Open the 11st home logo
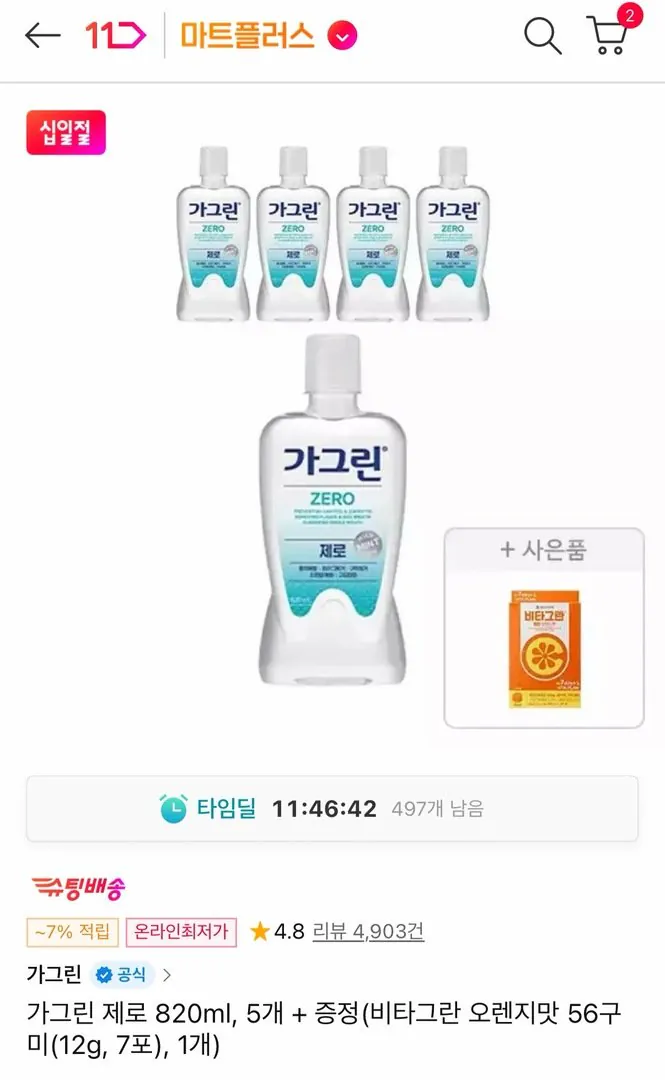Screen dimensions: 665x1080 pos(115,36)
